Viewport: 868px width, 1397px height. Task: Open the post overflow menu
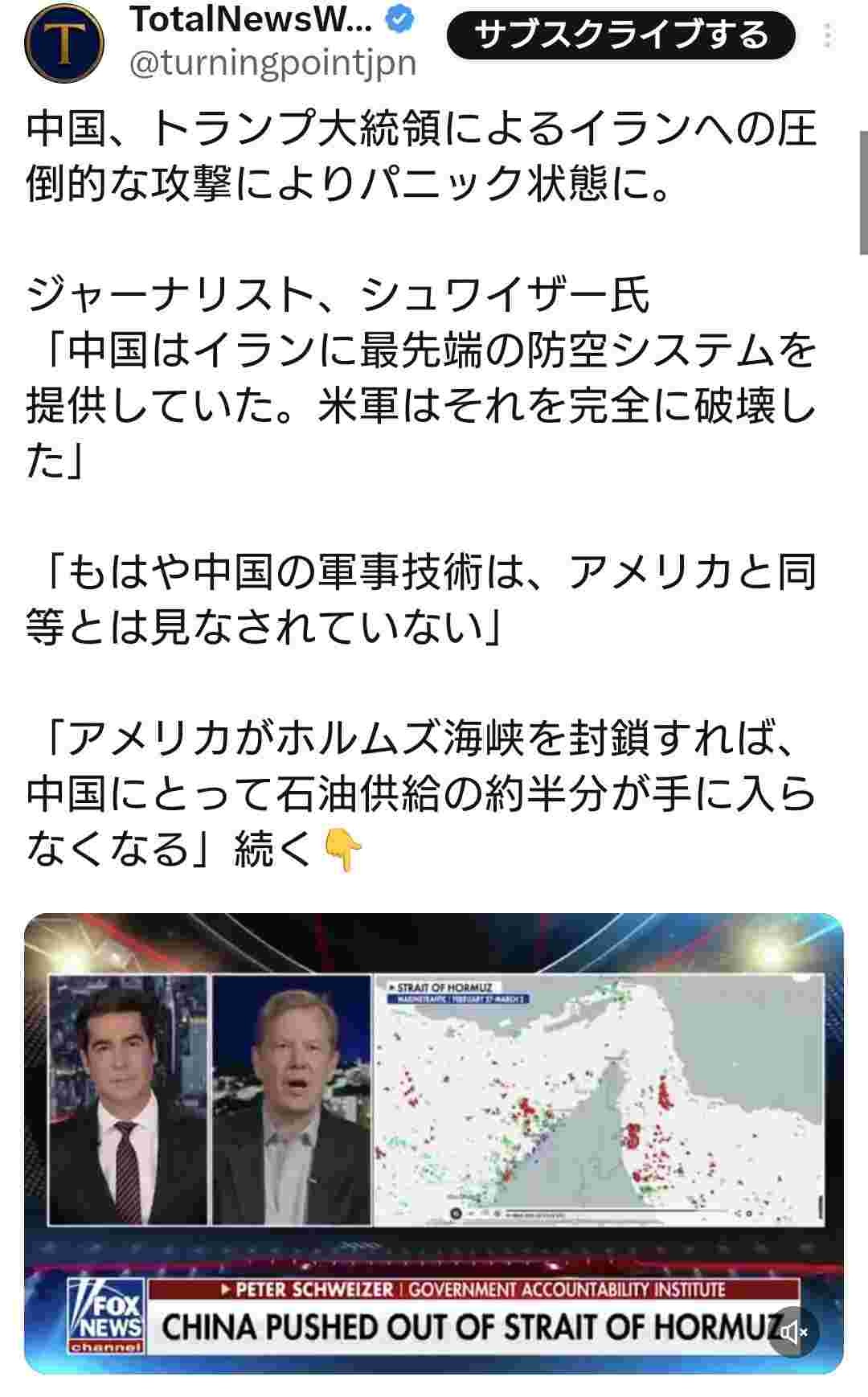829,35
